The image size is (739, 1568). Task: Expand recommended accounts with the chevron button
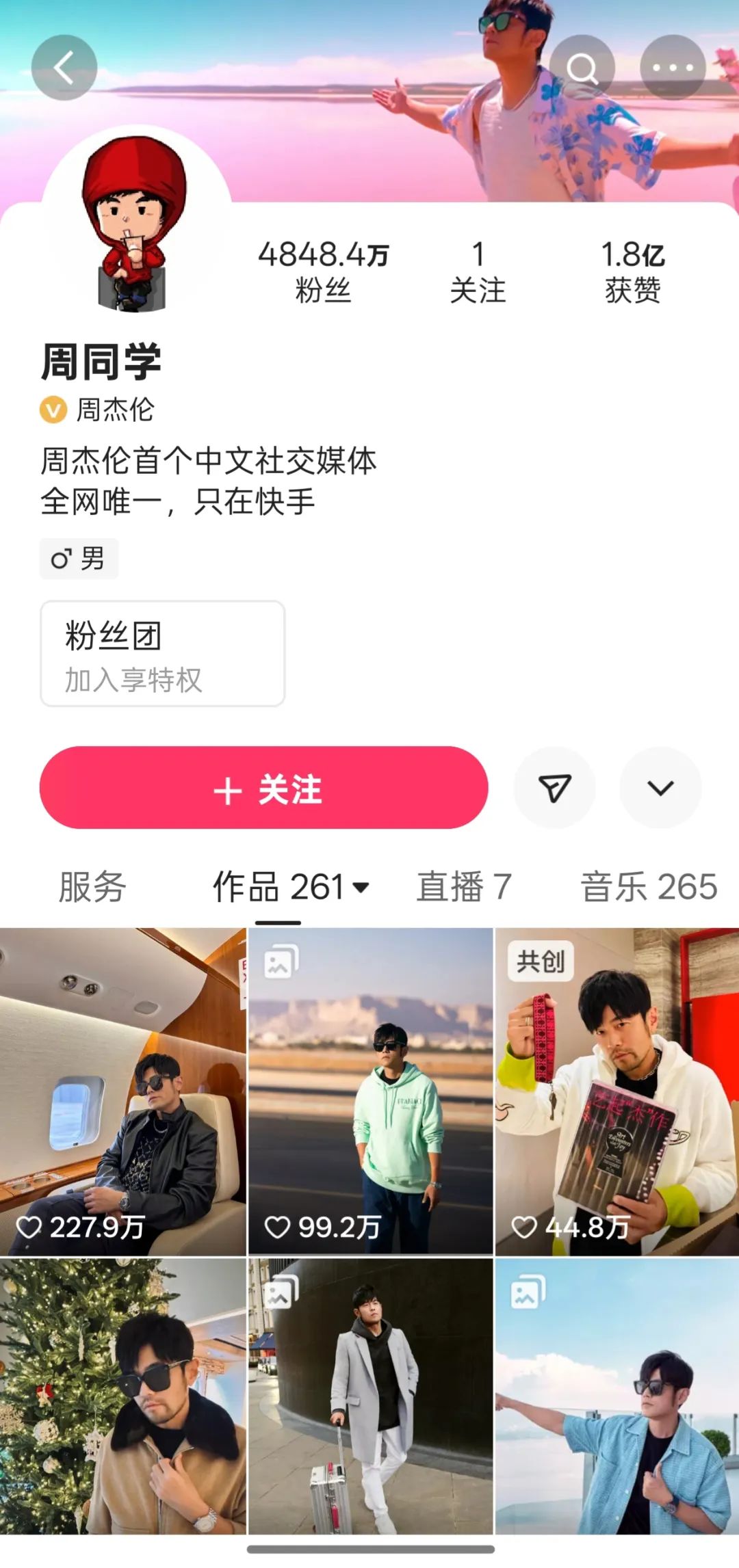(x=660, y=788)
